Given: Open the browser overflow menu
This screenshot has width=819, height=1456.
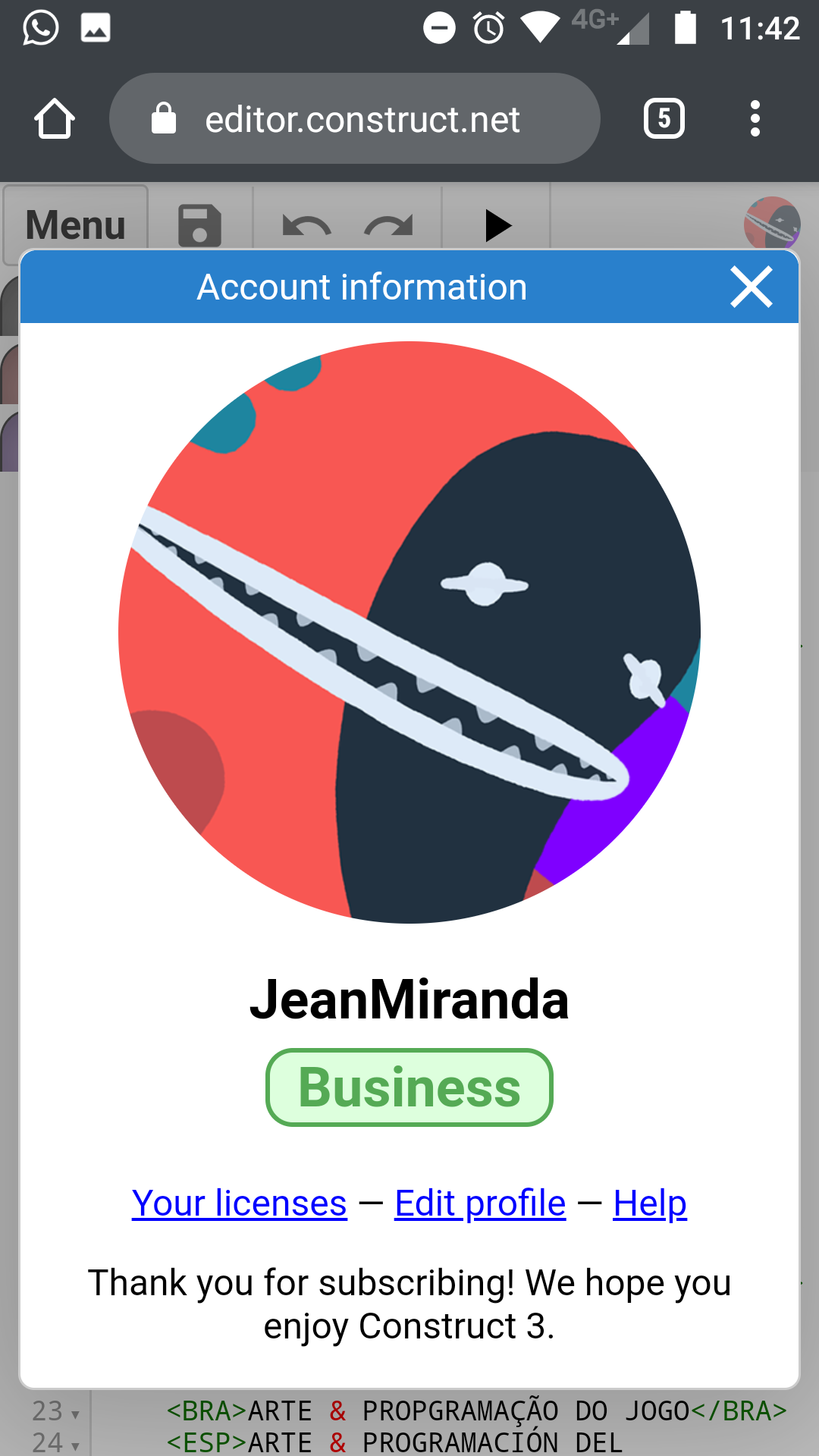Looking at the screenshot, I should point(755,119).
